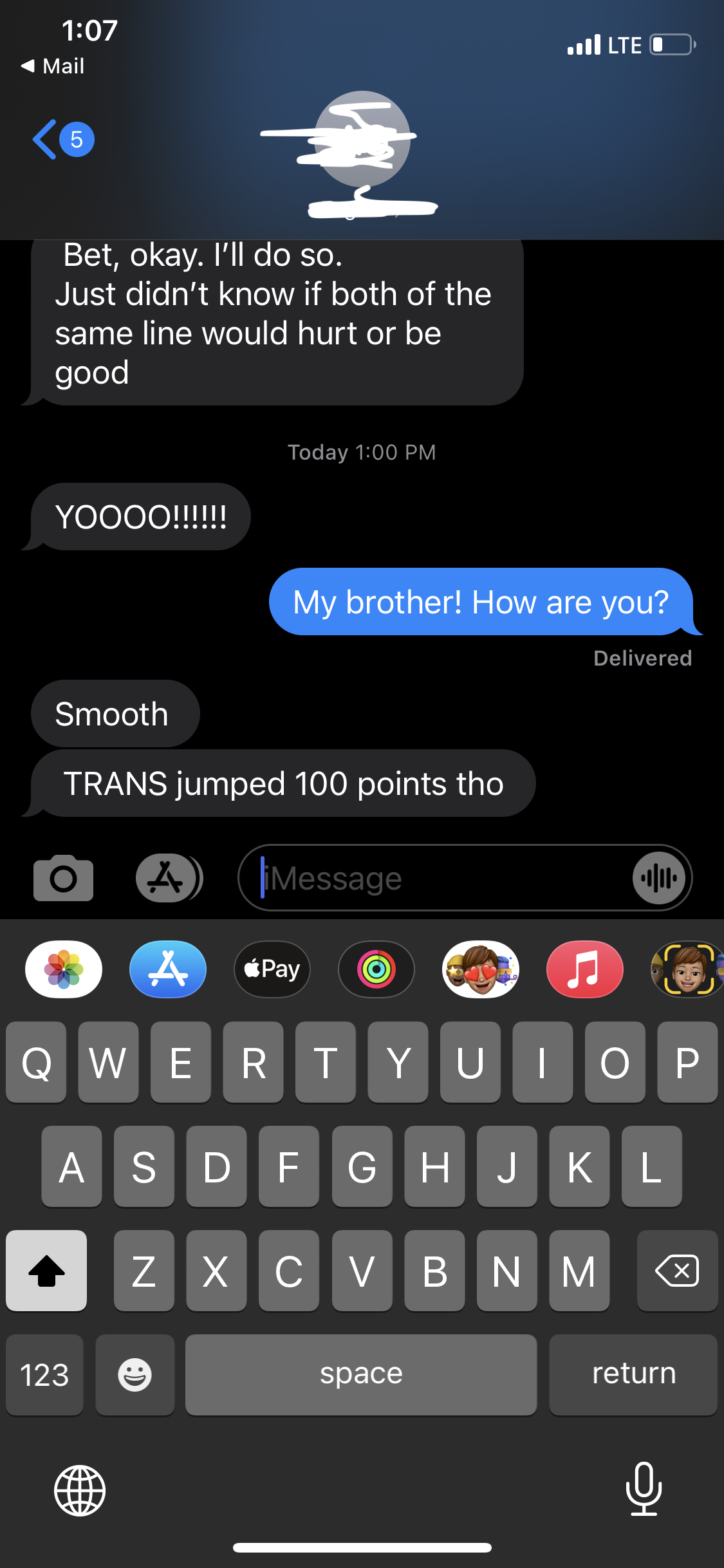Start dictation with the microphone key

click(x=644, y=1489)
